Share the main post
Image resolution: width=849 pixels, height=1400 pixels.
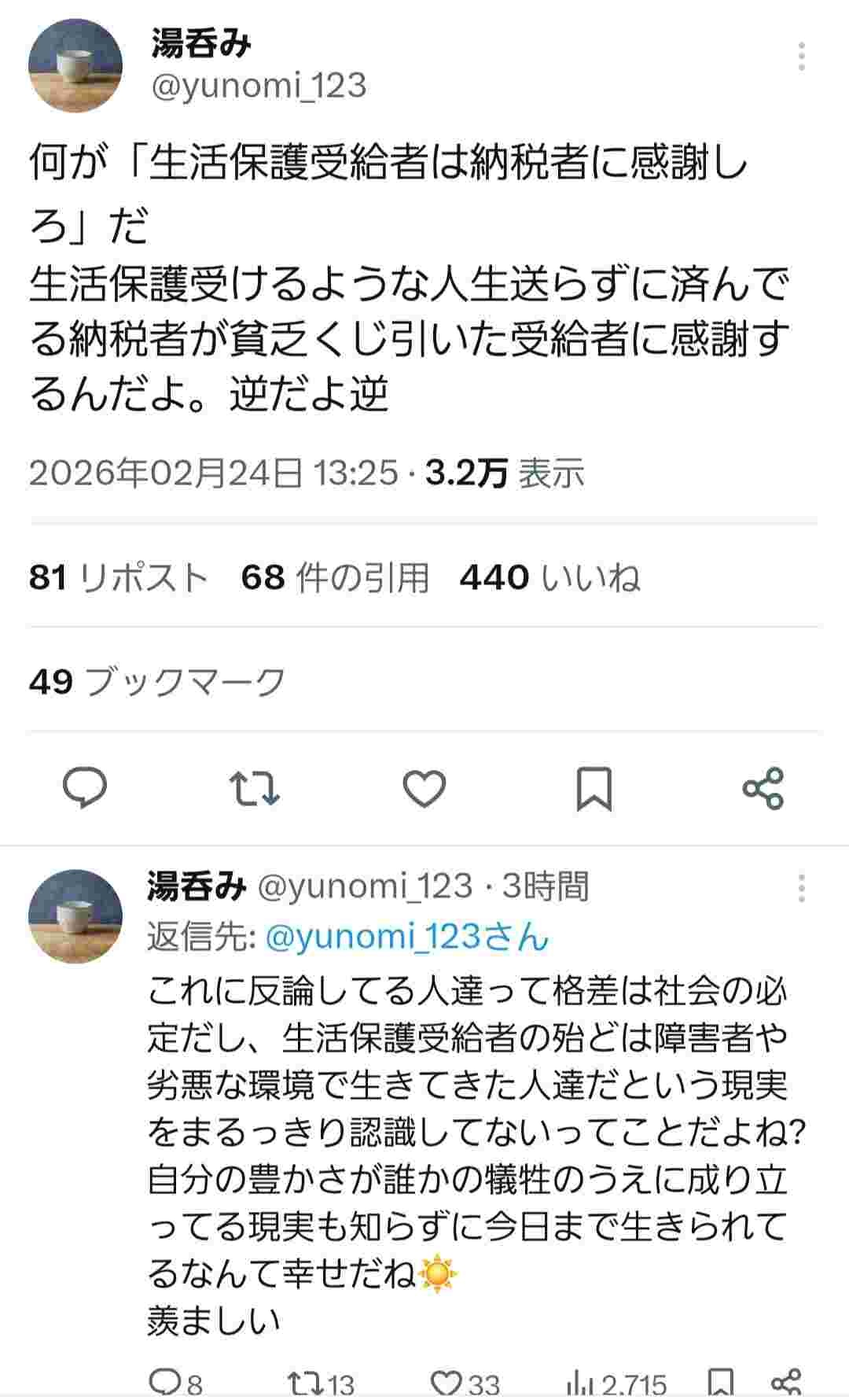[x=763, y=787]
